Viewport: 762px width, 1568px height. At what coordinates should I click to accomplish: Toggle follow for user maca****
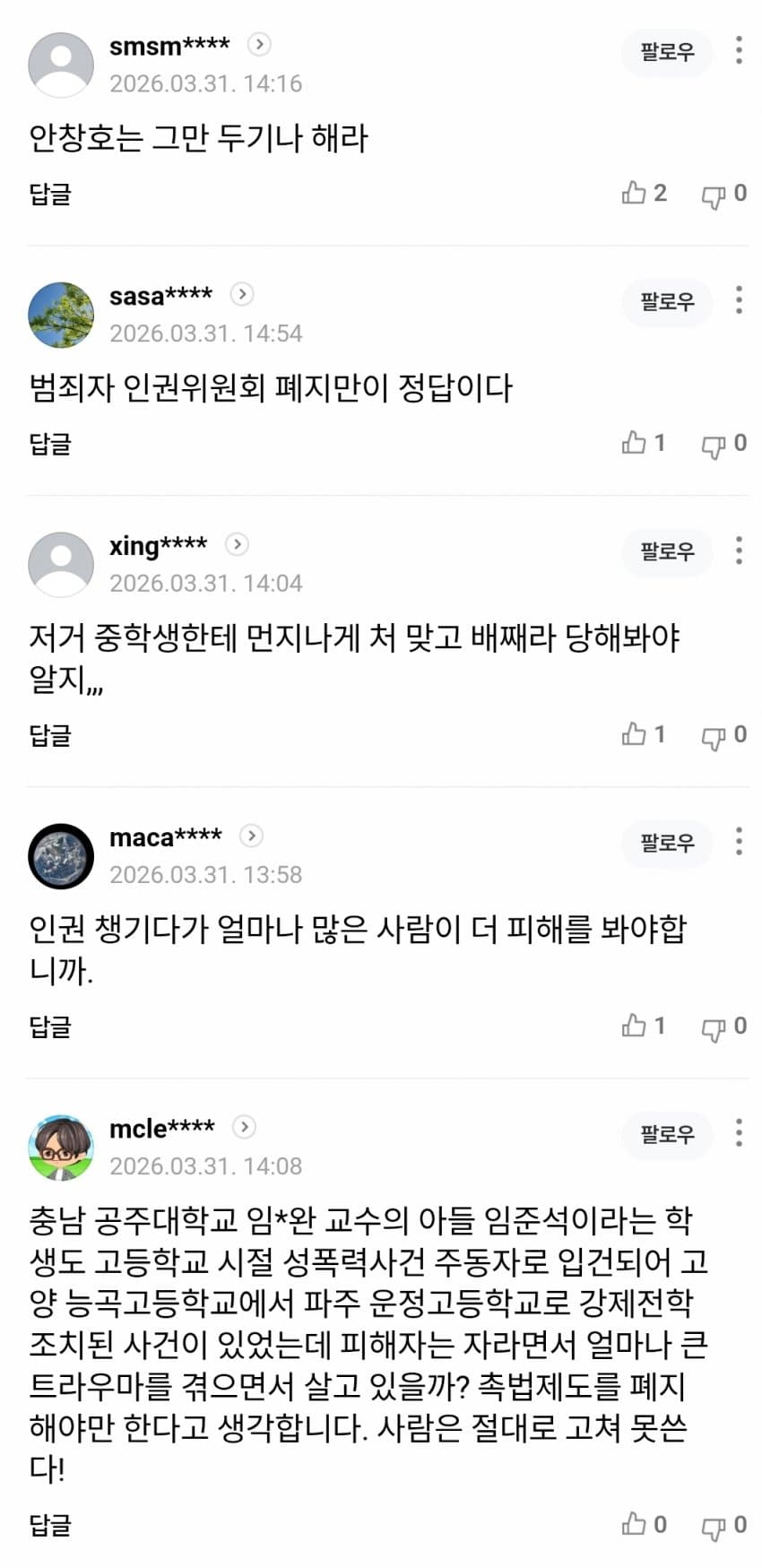(x=666, y=844)
